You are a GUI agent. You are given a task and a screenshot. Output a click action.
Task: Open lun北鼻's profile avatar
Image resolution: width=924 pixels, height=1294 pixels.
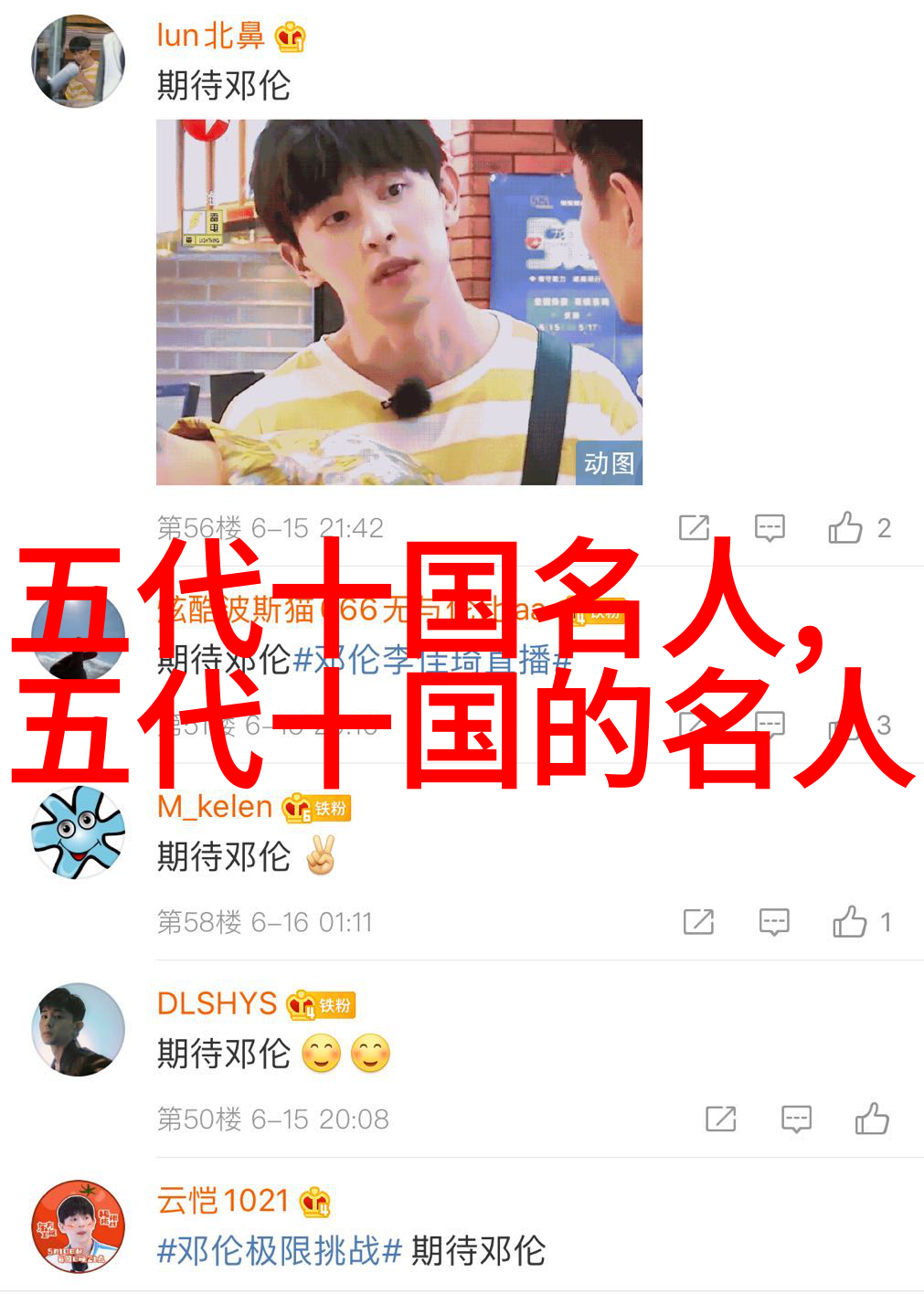click(x=78, y=61)
